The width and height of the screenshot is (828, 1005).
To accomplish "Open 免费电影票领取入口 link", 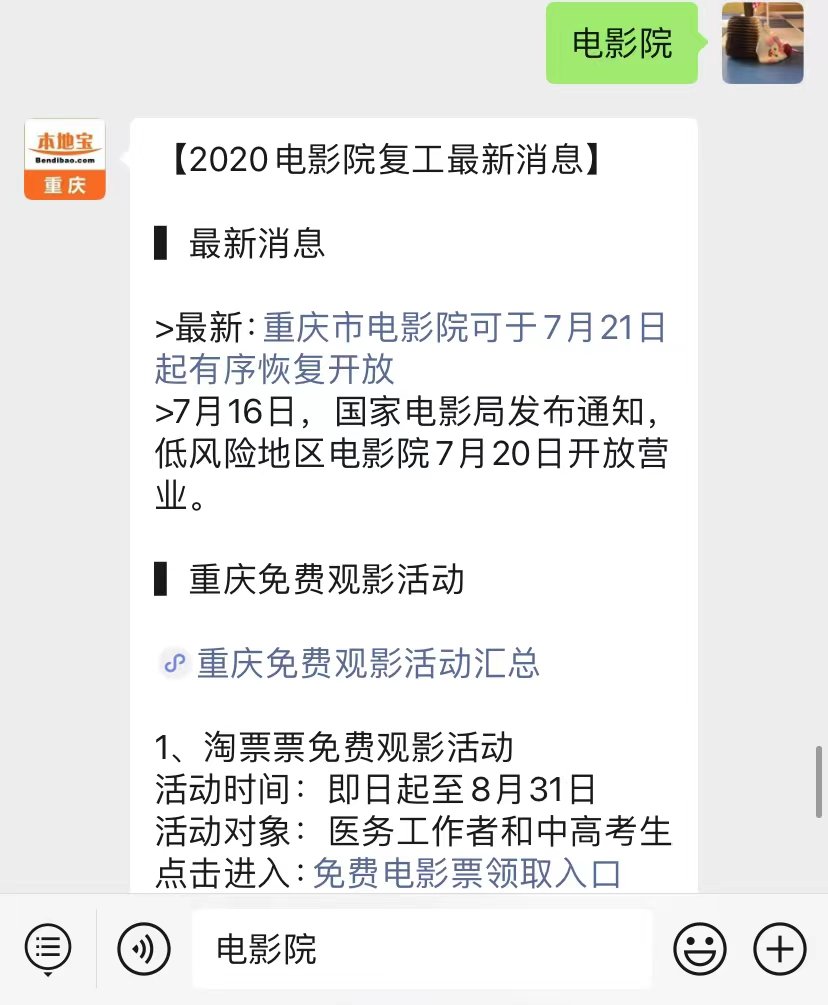I will [467, 873].
